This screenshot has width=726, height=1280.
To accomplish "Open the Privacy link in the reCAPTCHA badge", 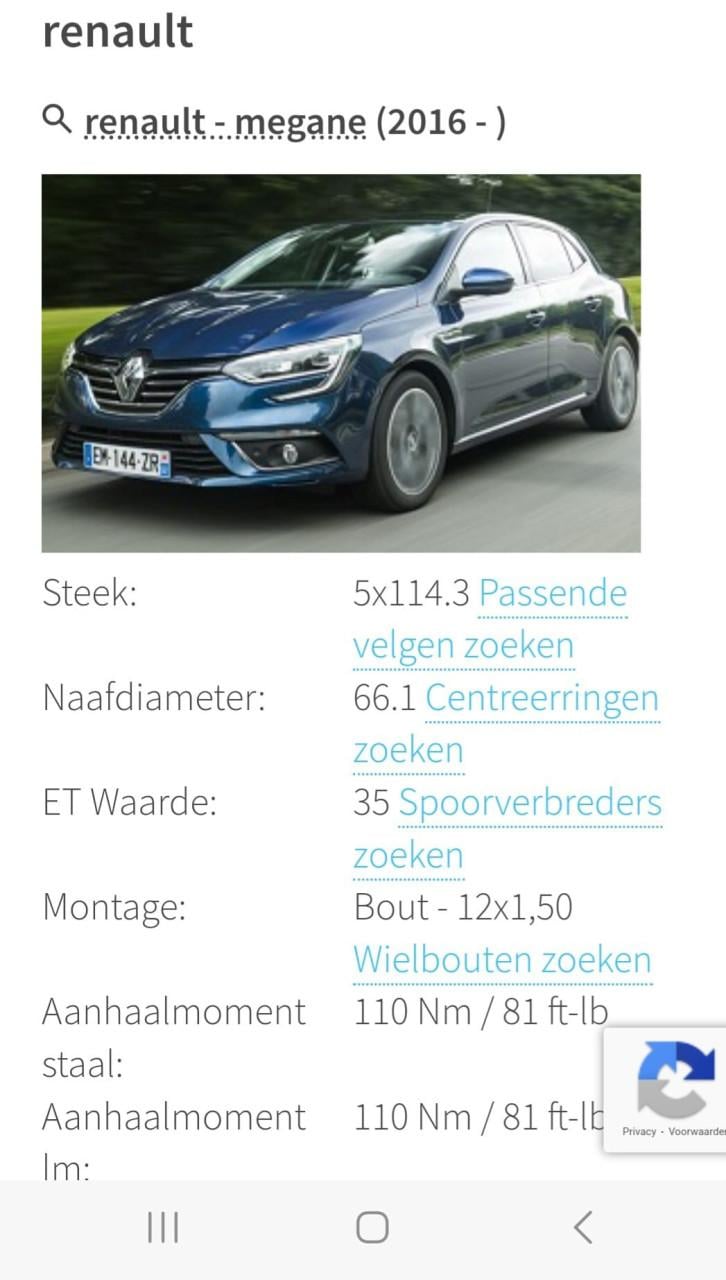I will (637, 1132).
